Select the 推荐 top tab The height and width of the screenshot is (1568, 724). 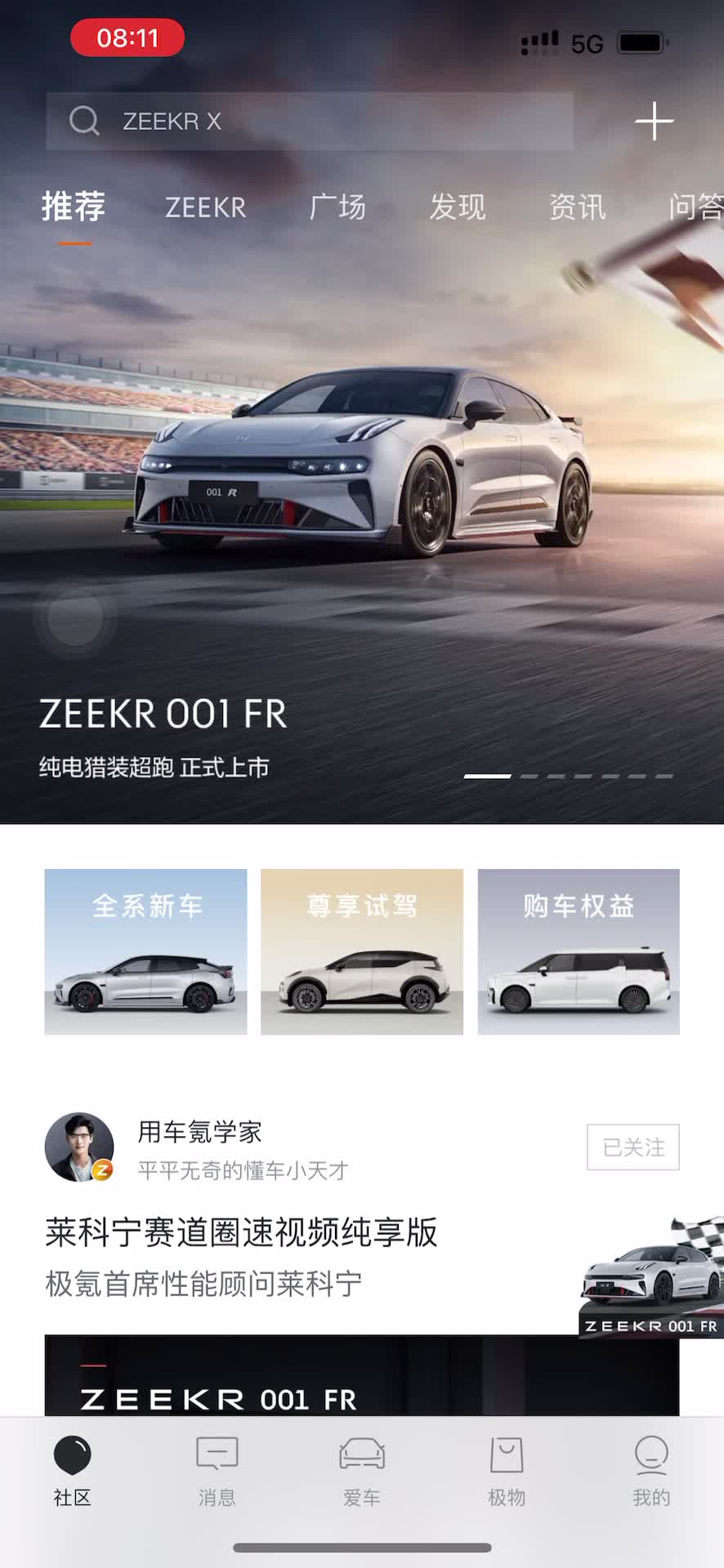(x=74, y=207)
